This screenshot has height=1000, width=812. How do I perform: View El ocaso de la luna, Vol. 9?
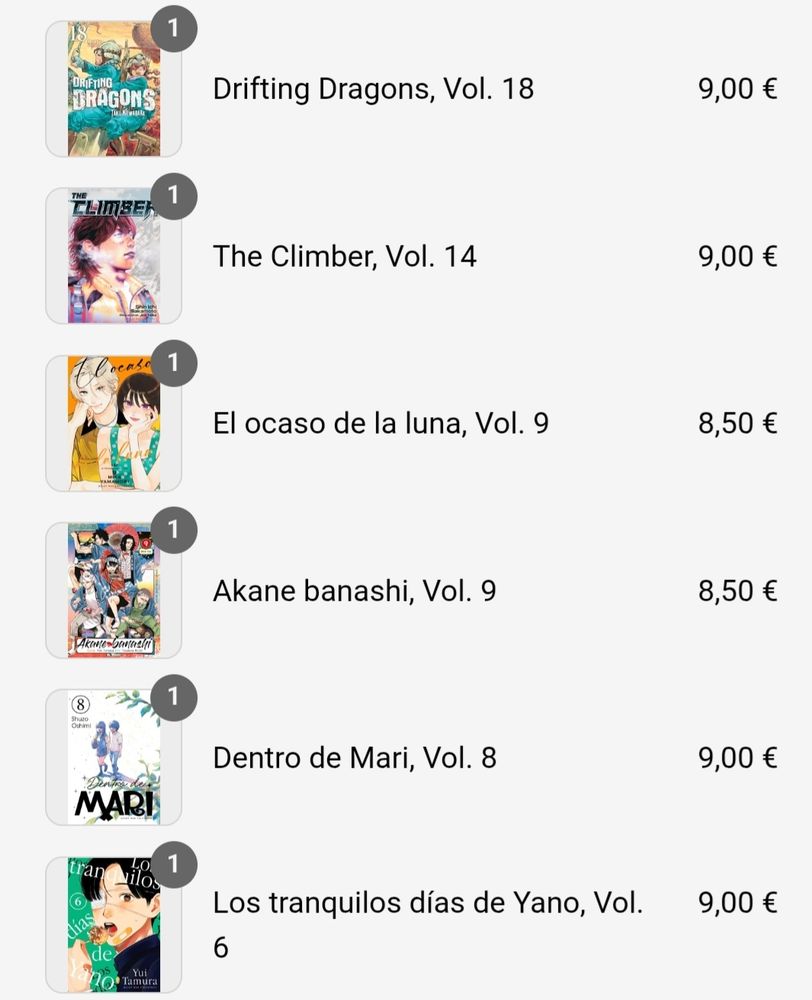point(380,424)
